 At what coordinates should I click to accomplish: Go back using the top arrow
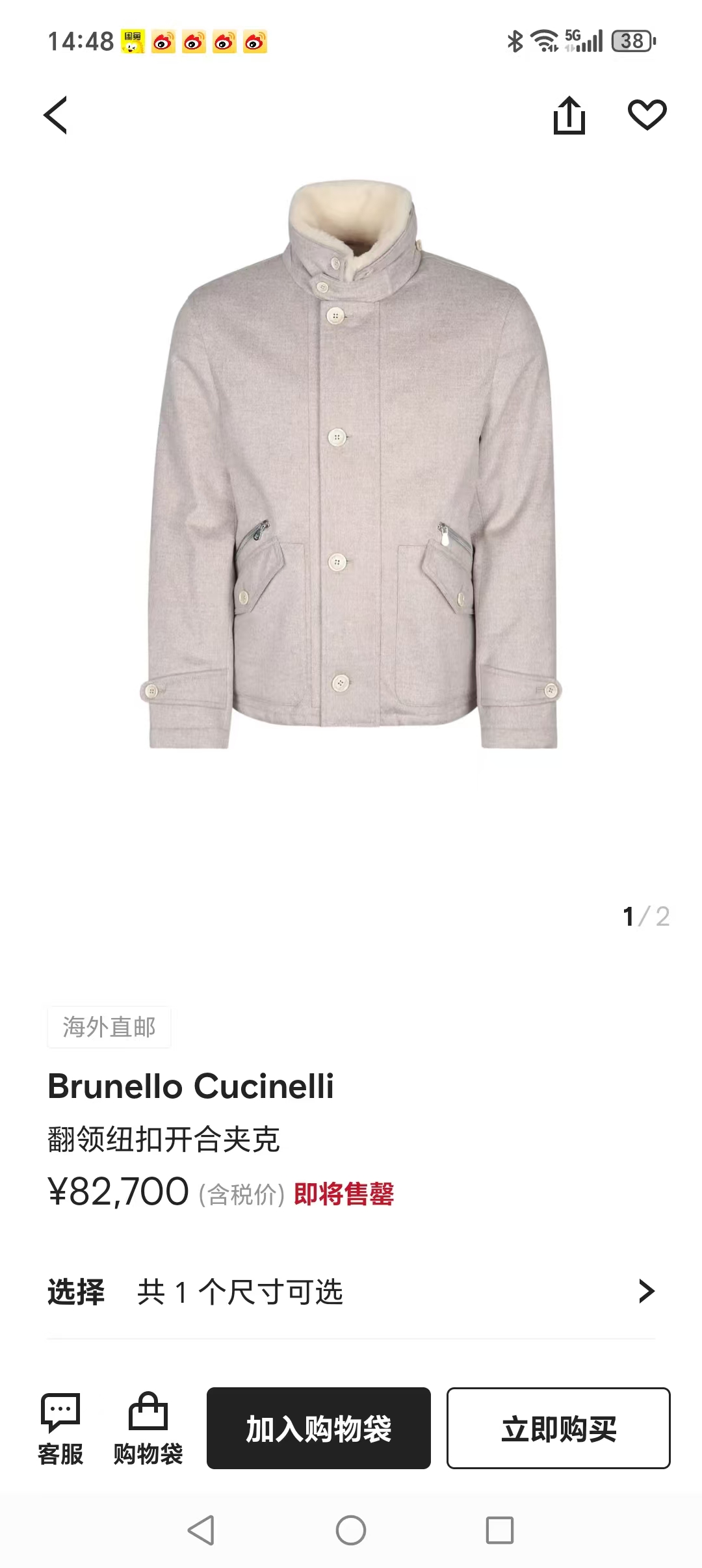click(x=56, y=115)
